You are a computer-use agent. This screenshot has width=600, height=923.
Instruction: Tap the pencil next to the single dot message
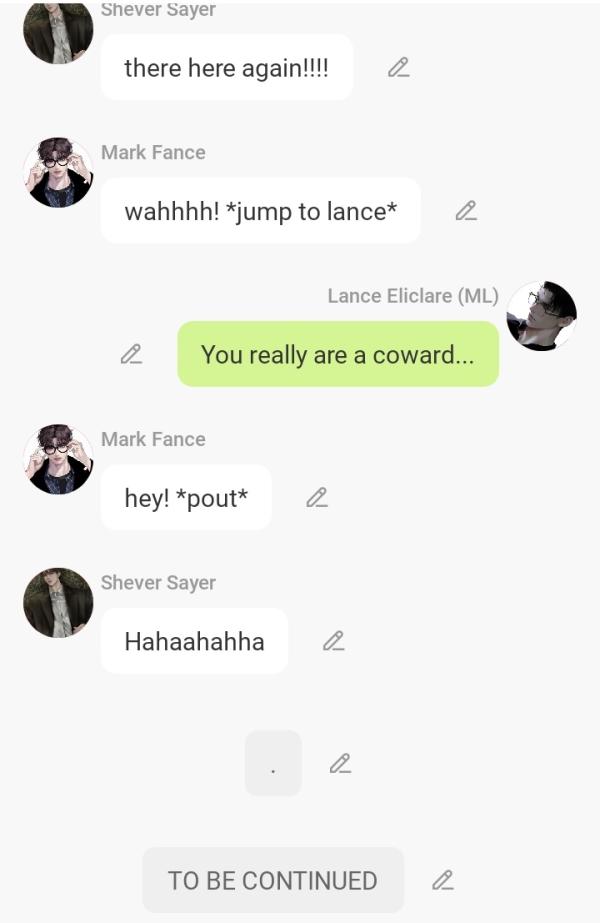pyautogui.click(x=340, y=764)
